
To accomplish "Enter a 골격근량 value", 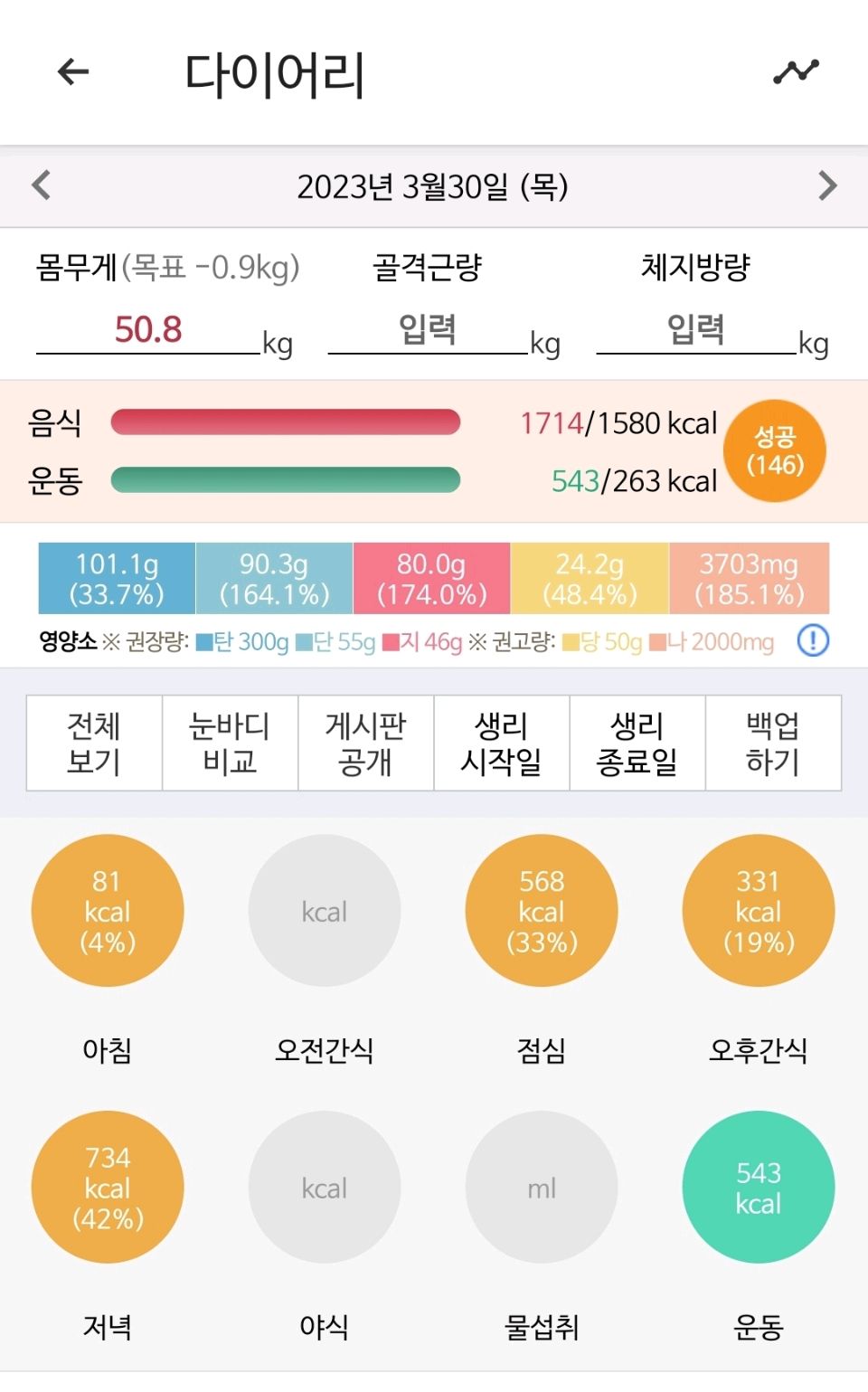I will (428, 330).
